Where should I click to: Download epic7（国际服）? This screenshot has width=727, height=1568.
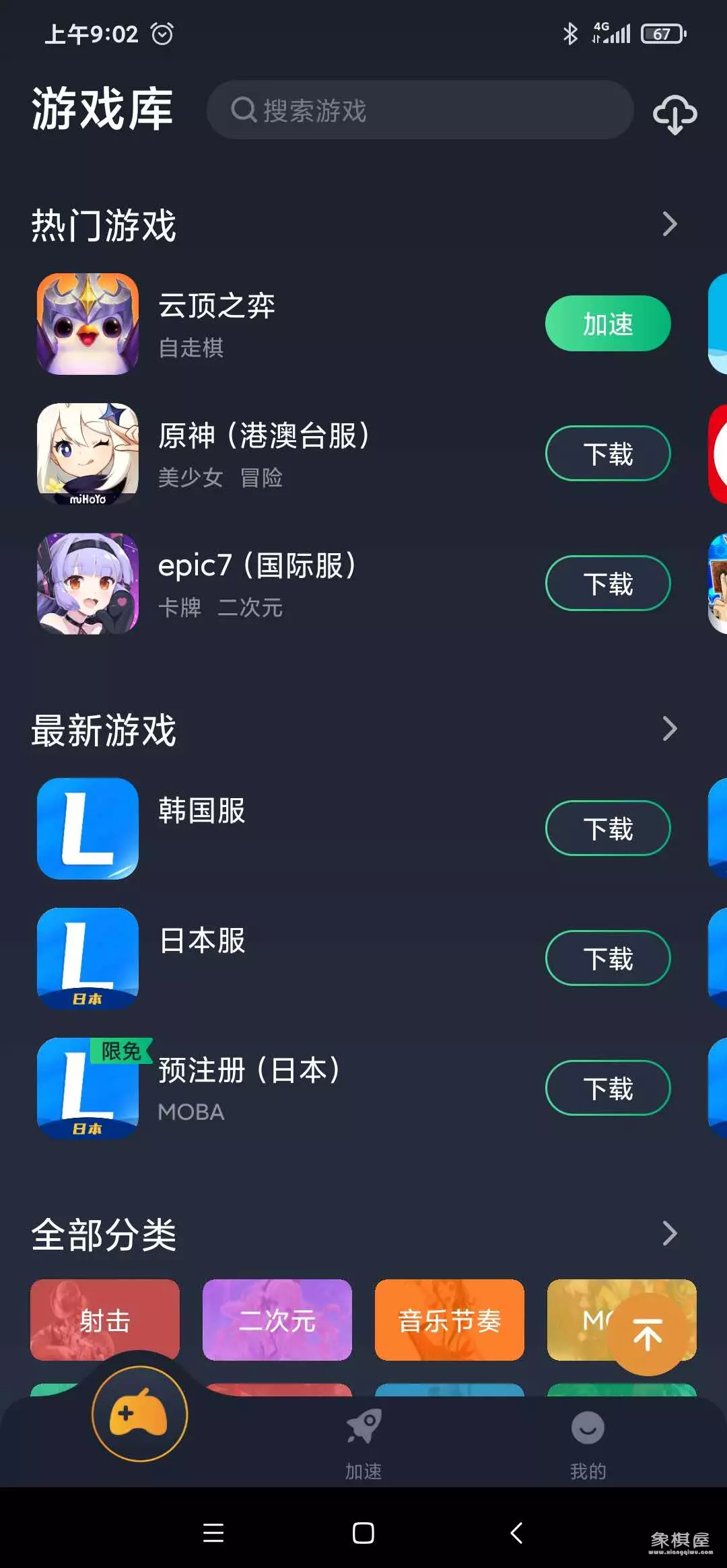click(607, 583)
